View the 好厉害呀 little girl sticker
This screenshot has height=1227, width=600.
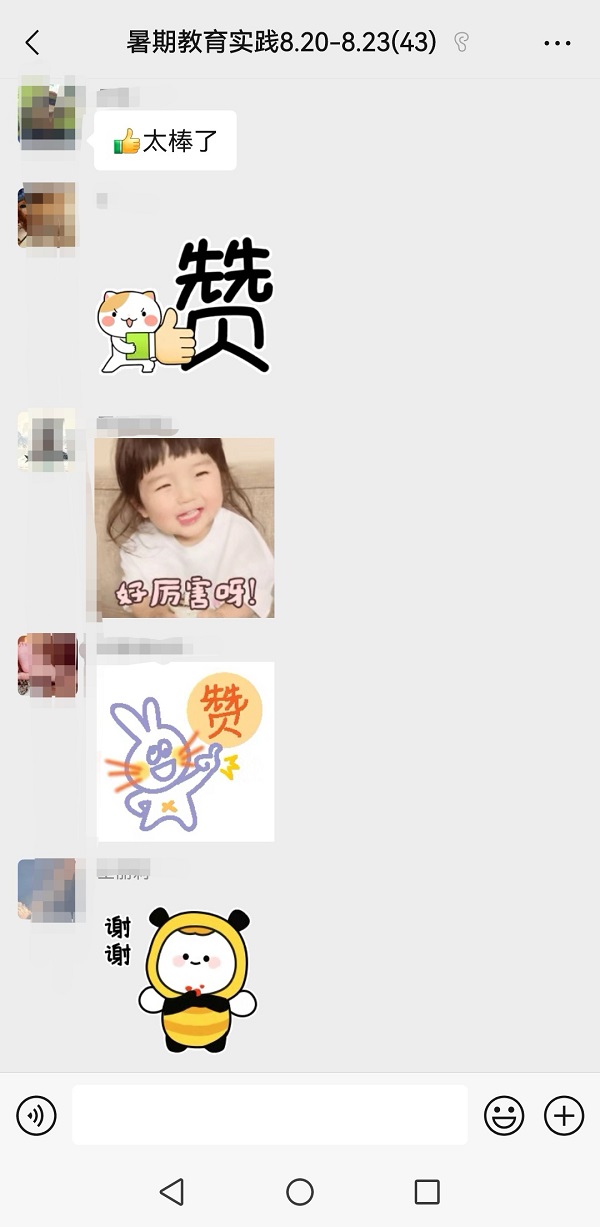click(x=185, y=527)
